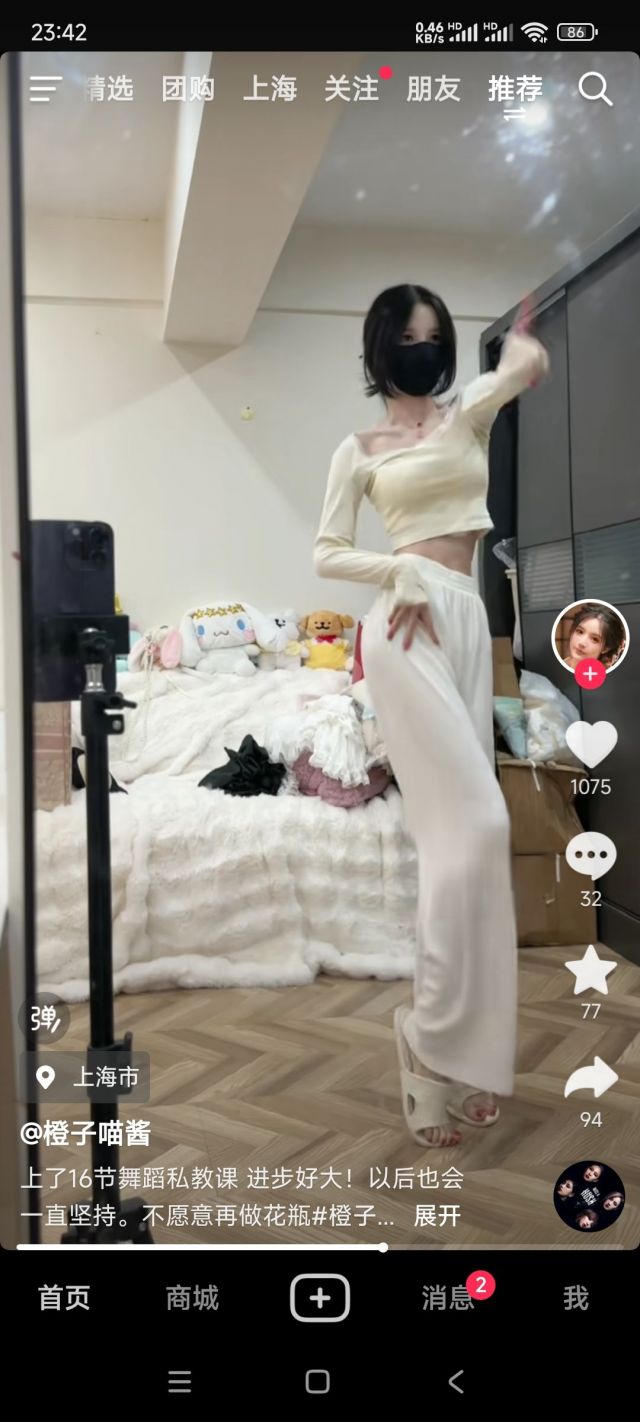Open the rotating music disc
640x1422 pixels.
coord(589,1196)
